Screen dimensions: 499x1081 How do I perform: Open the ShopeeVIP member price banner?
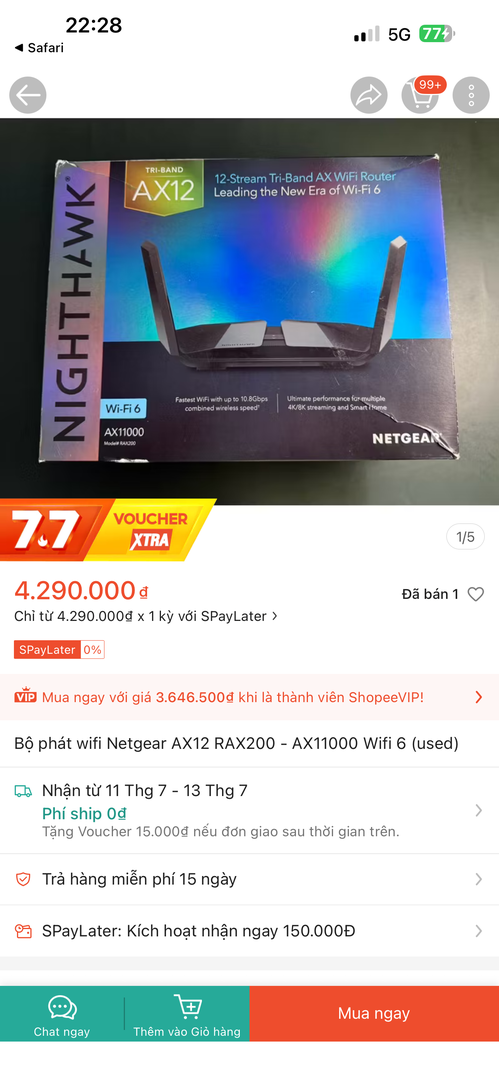(x=250, y=697)
